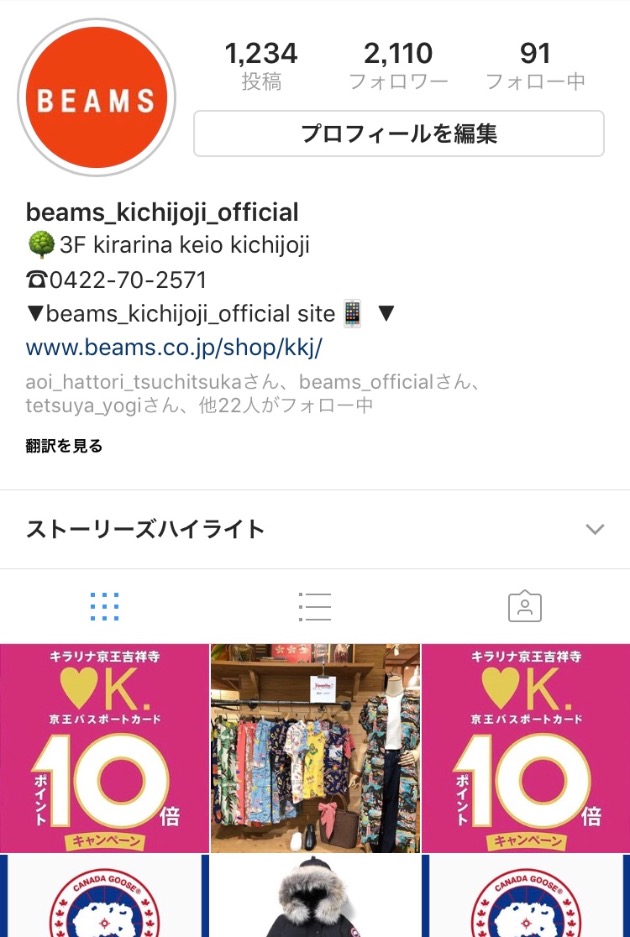Open the BEAMS profile picture
This screenshot has width=630, height=937.
coord(96,98)
